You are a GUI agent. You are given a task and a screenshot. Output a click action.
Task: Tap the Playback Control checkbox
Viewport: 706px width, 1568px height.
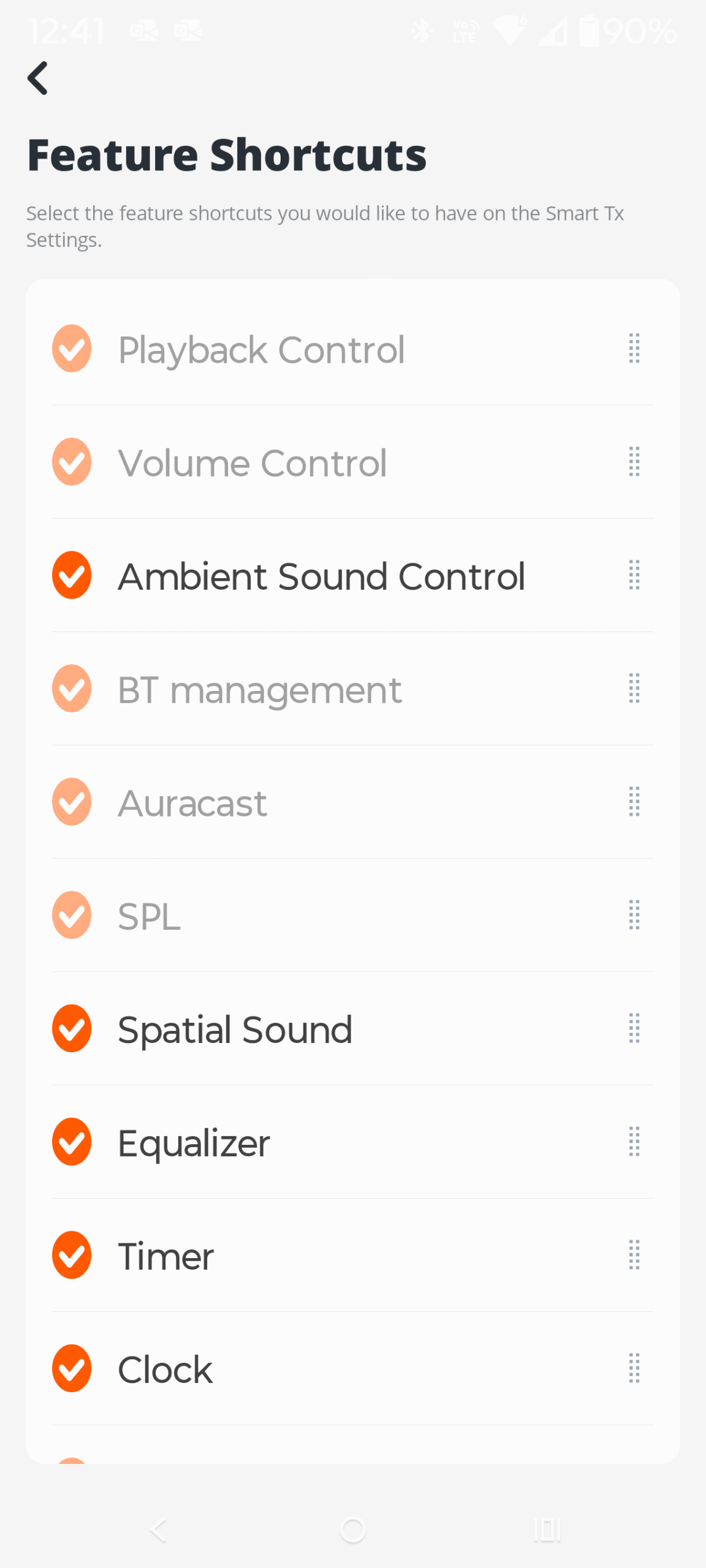pos(72,349)
